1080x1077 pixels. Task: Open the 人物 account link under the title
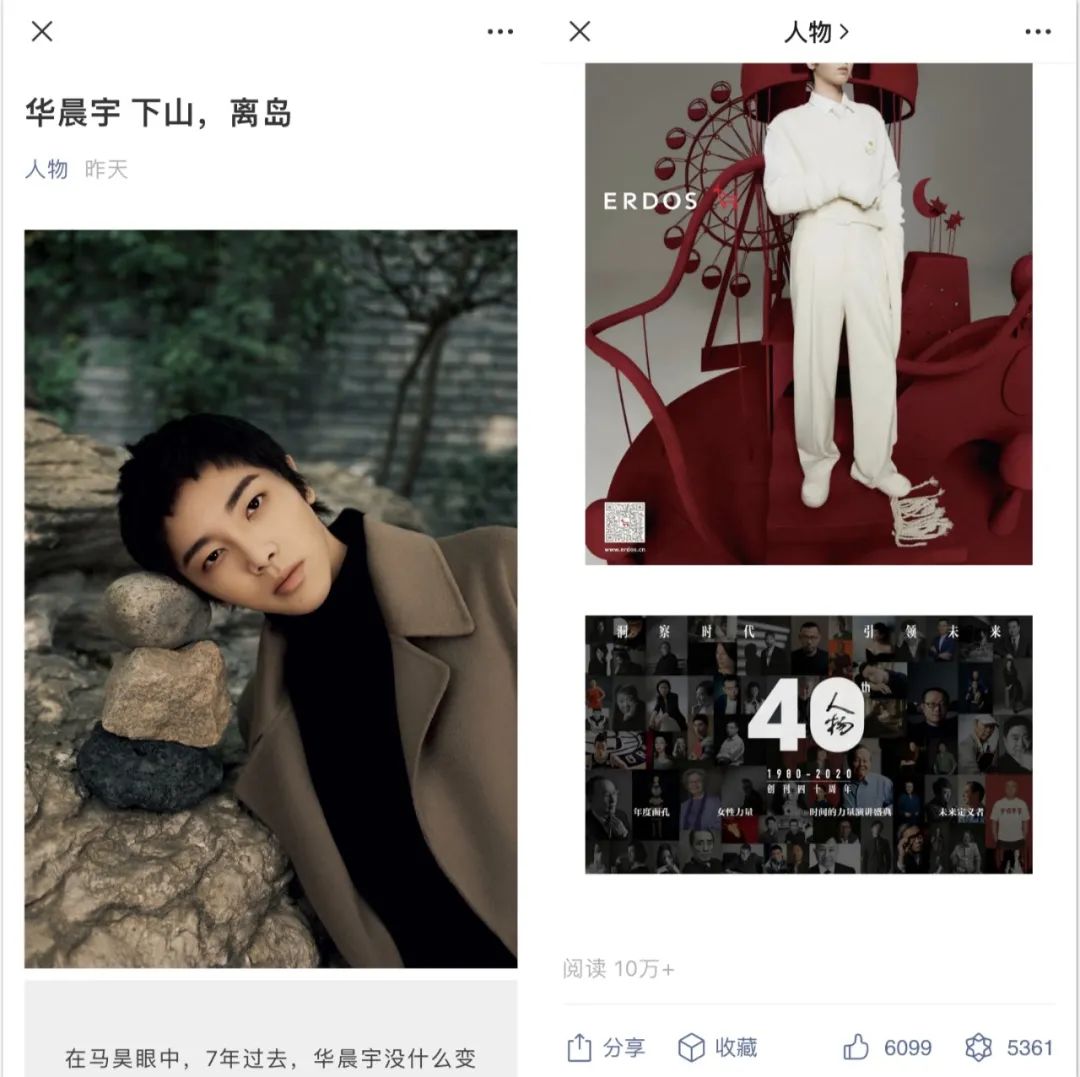(46, 169)
